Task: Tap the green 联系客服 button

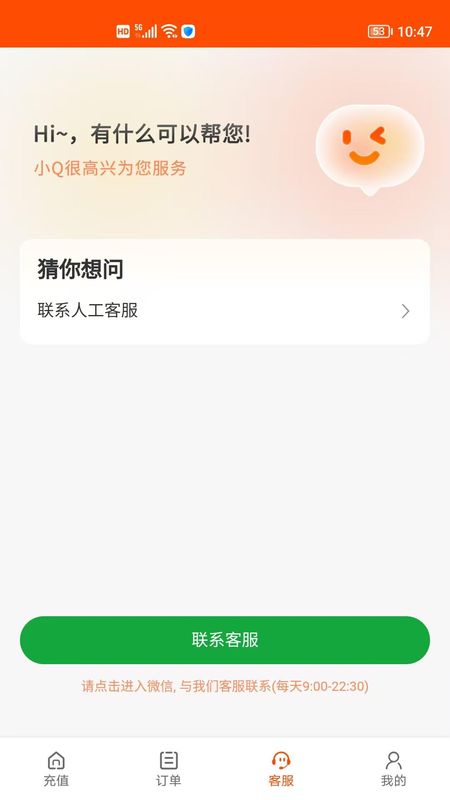Action: (x=225, y=640)
